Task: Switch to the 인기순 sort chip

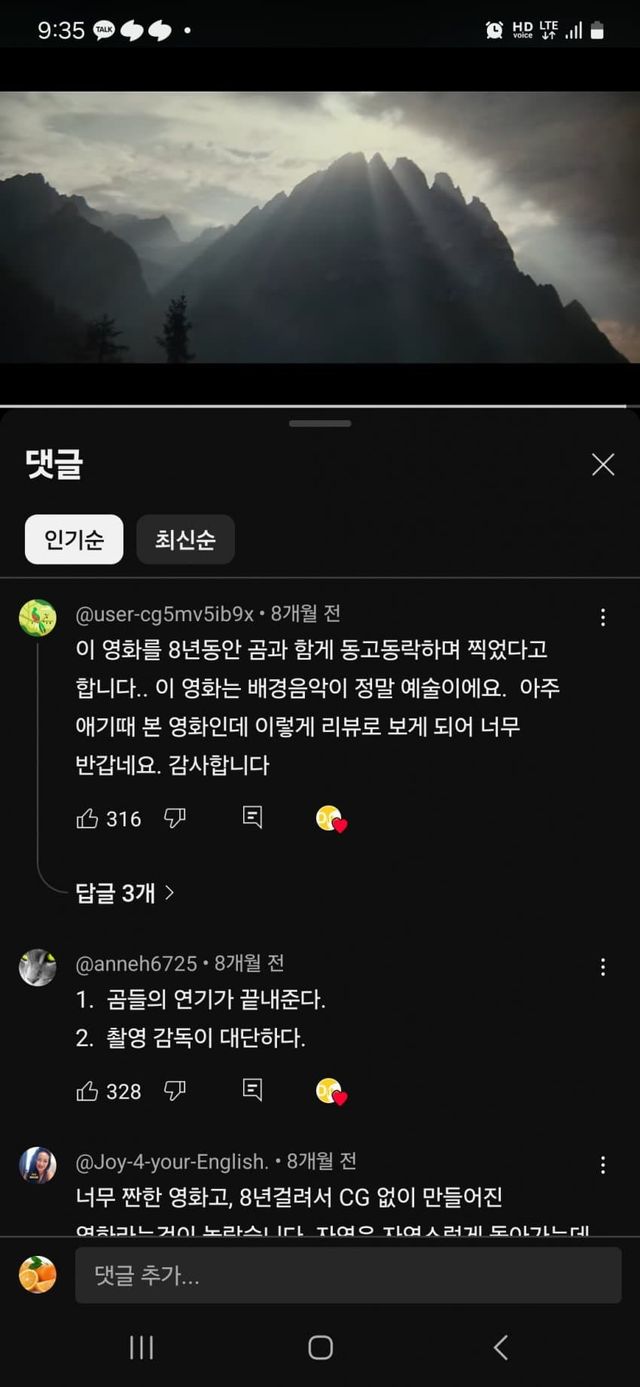Action: pyautogui.click(x=74, y=540)
